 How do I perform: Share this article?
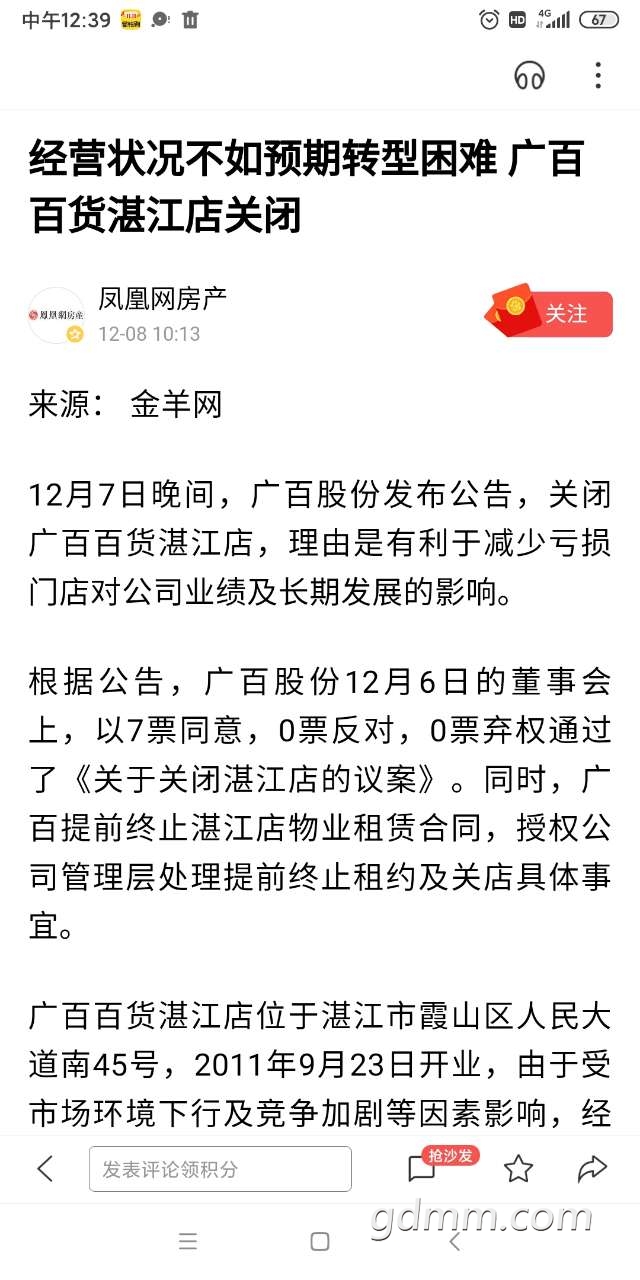click(x=593, y=1168)
